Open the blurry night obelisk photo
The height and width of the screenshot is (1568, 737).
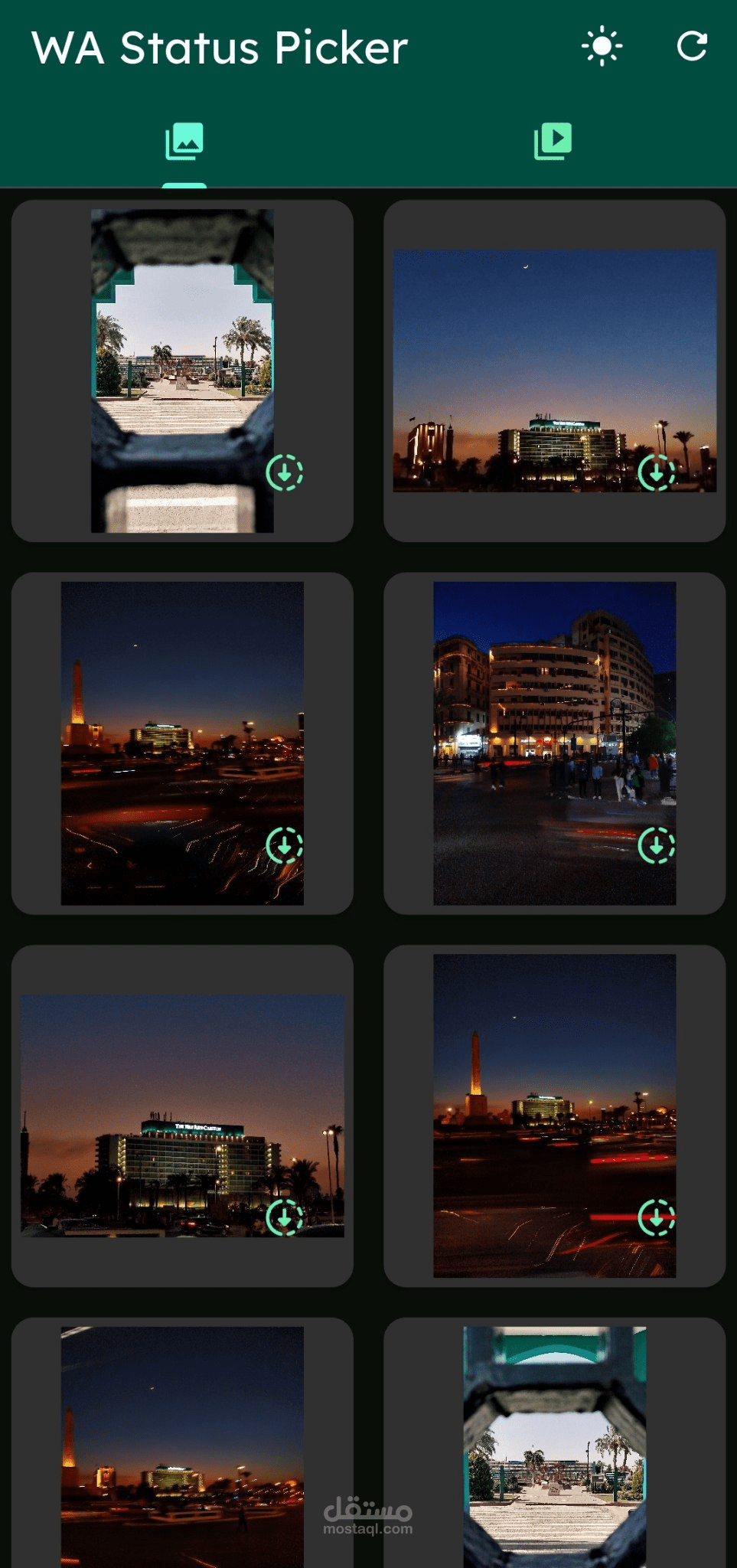[182, 1439]
